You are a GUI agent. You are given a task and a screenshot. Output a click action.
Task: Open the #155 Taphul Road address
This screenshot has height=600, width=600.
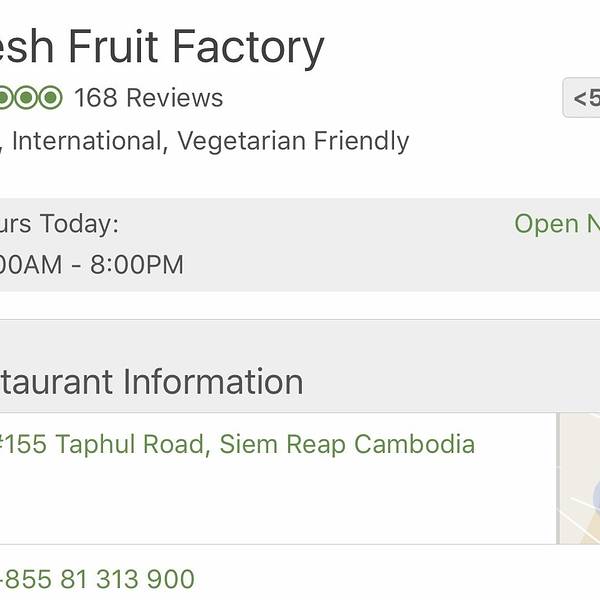click(238, 444)
